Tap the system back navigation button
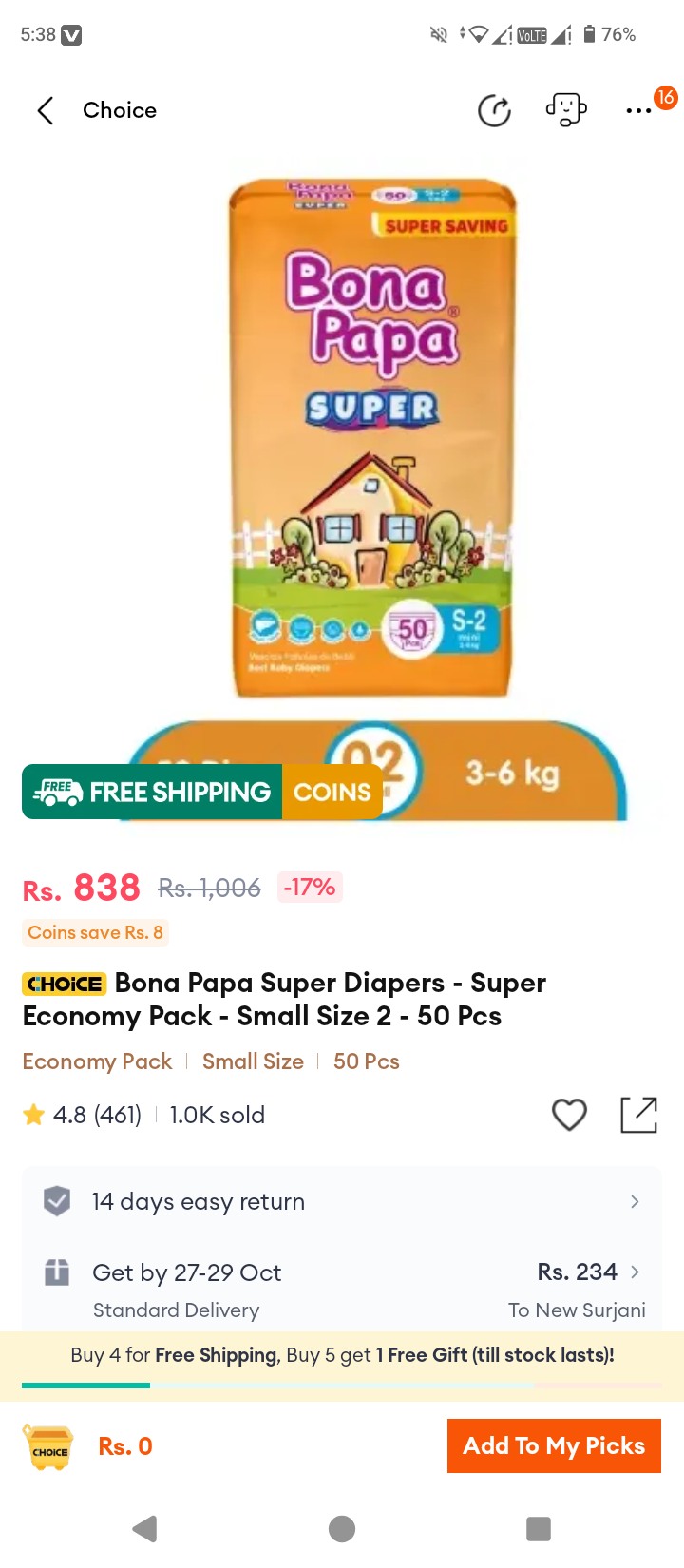This screenshot has height=1568, width=684. pyautogui.click(x=144, y=1529)
